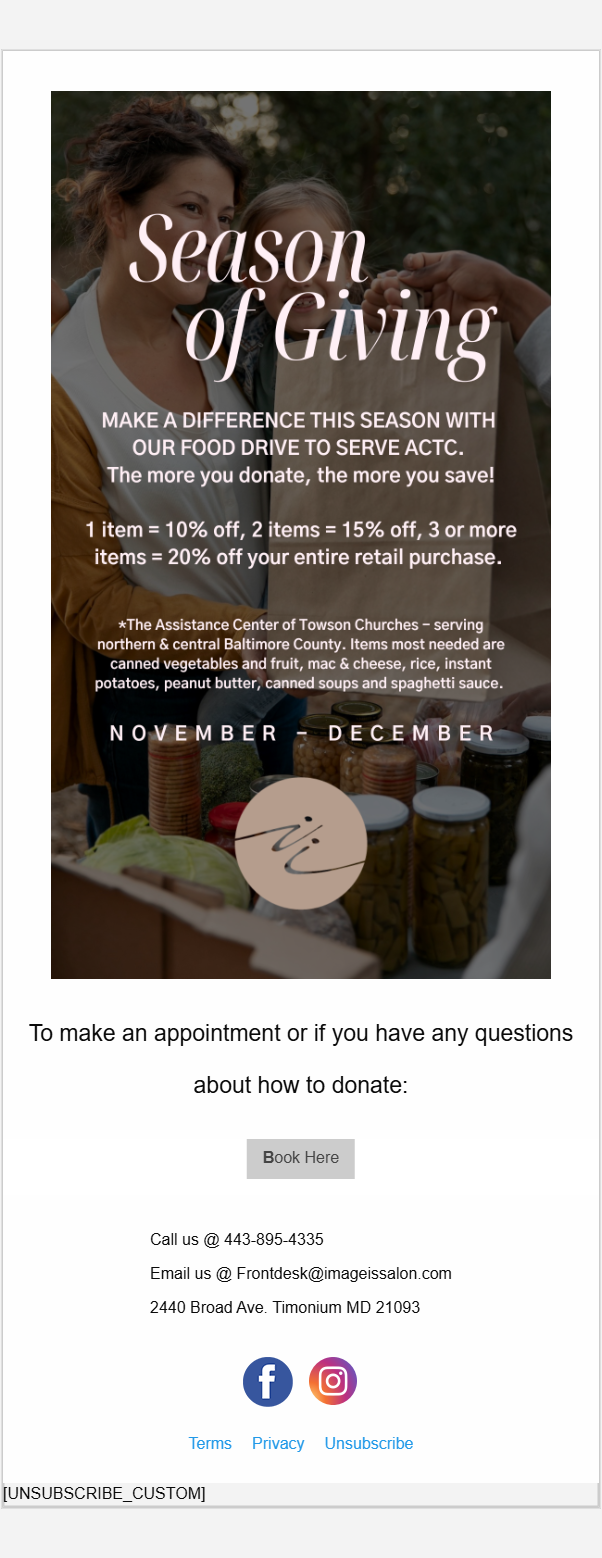Viewport: 602px width, 1558px height.
Task: Tap the Unsubscribe link
Action: point(368,1444)
